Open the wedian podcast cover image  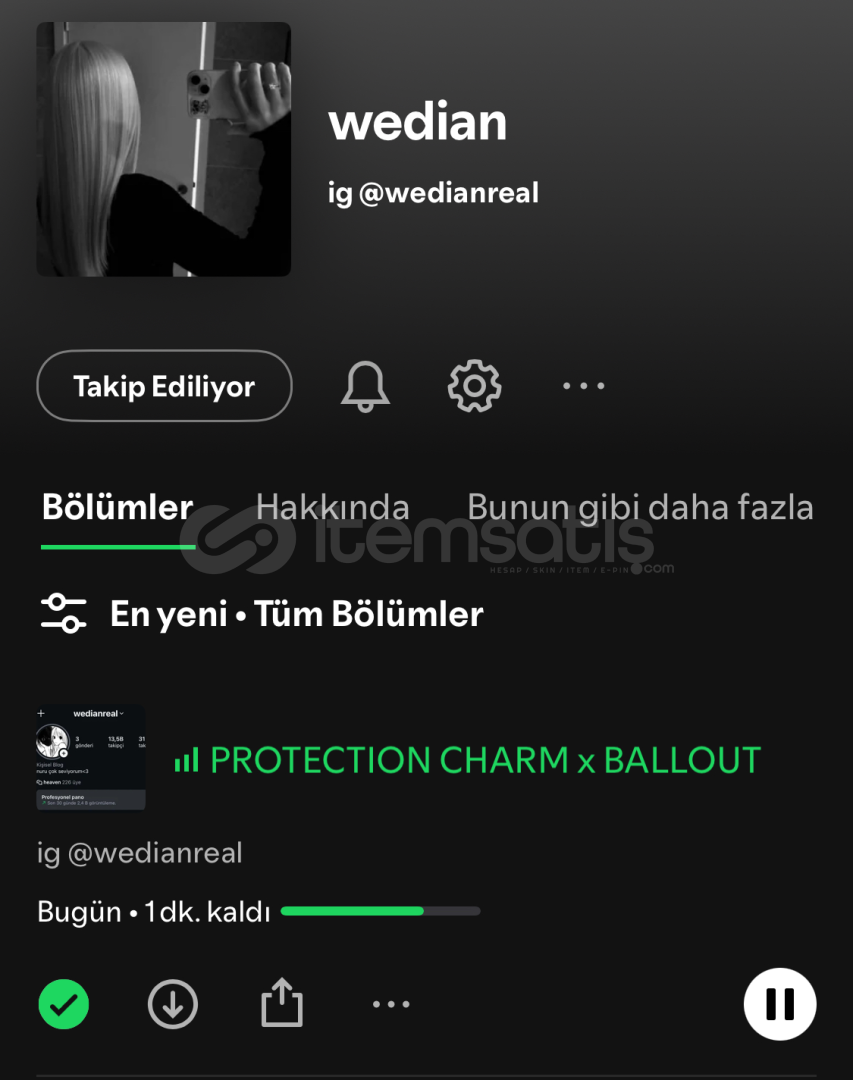point(164,149)
